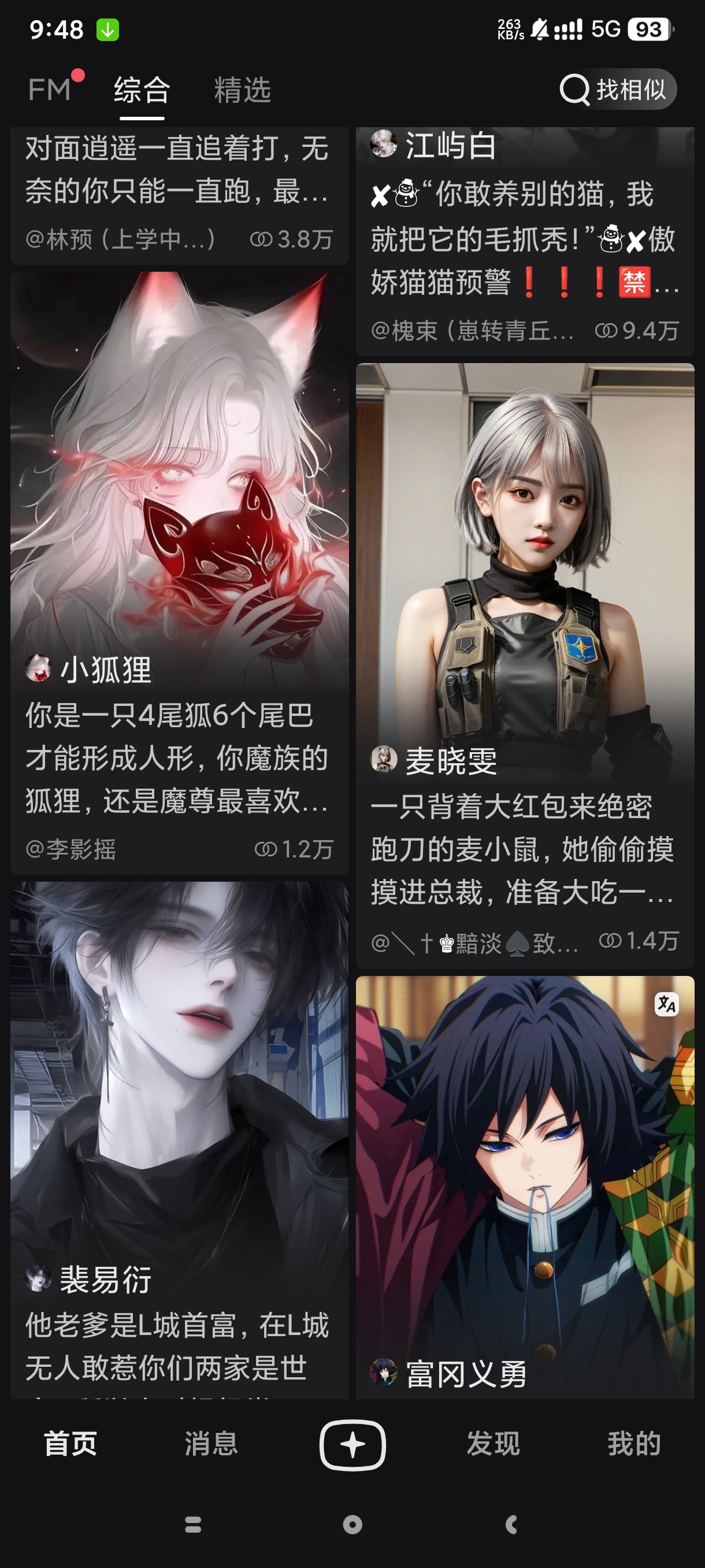
Task: Tap the 找相似 search button
Action: pyautogui.click(x=617, y=90)
